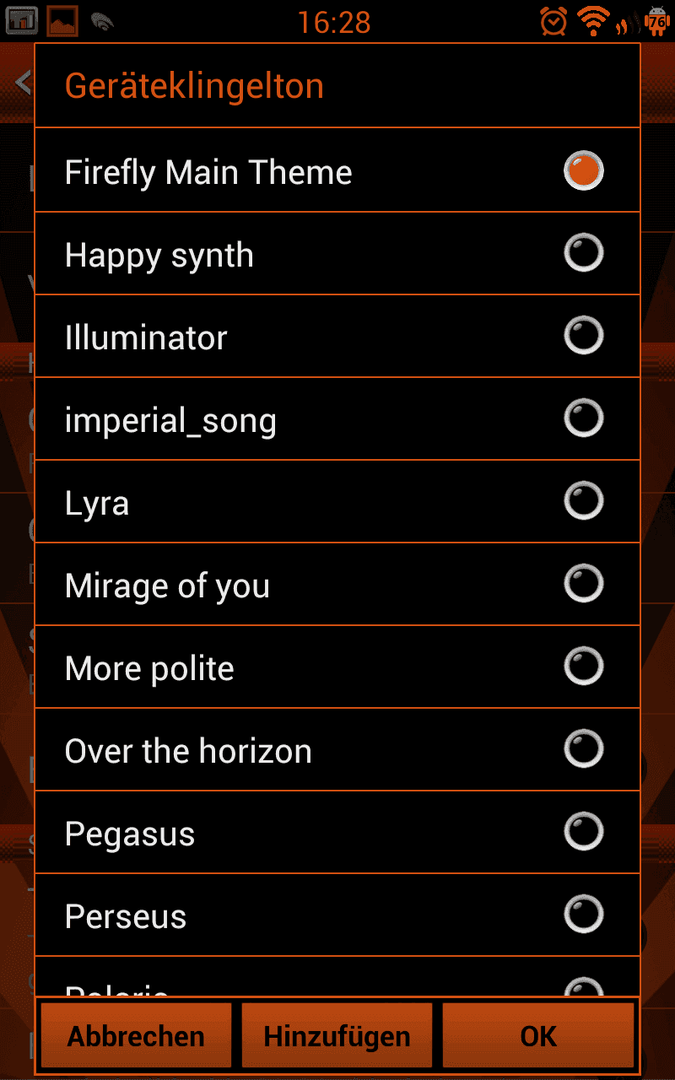Pick imperial_song as ringtone

click(x=338, y=419)
